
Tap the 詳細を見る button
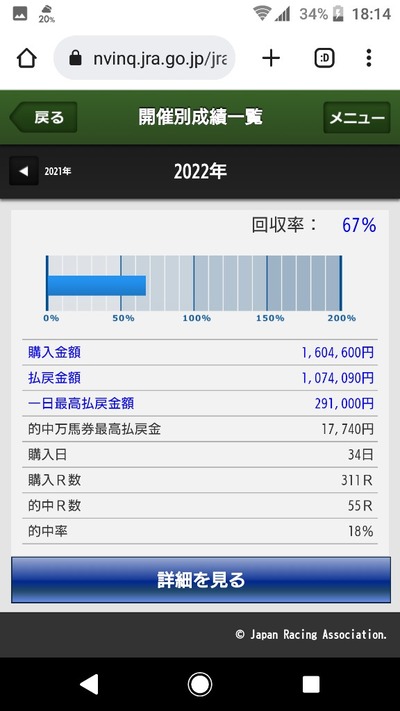click(200, 580)
